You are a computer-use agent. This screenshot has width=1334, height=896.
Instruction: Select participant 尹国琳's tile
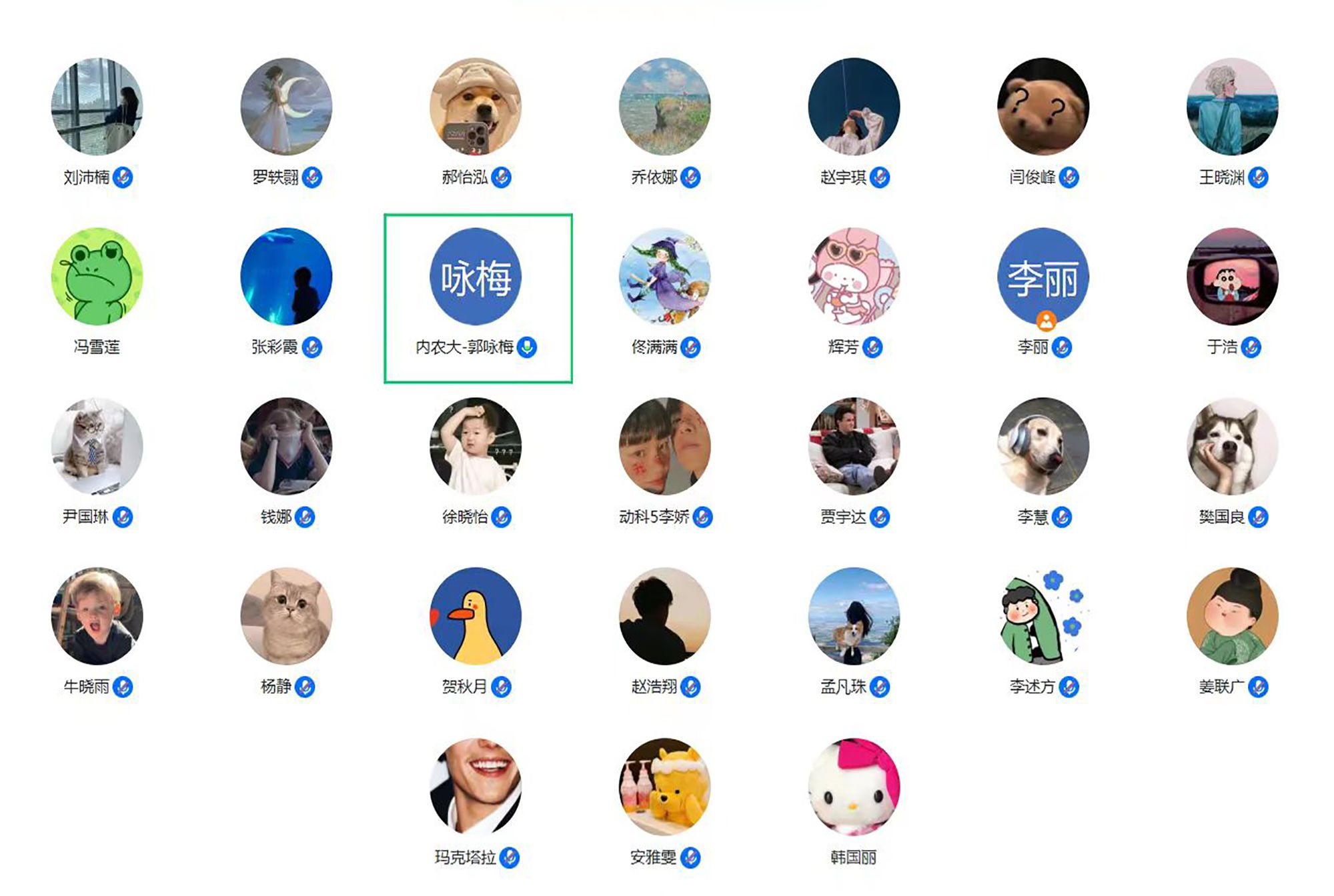point(97,447)
